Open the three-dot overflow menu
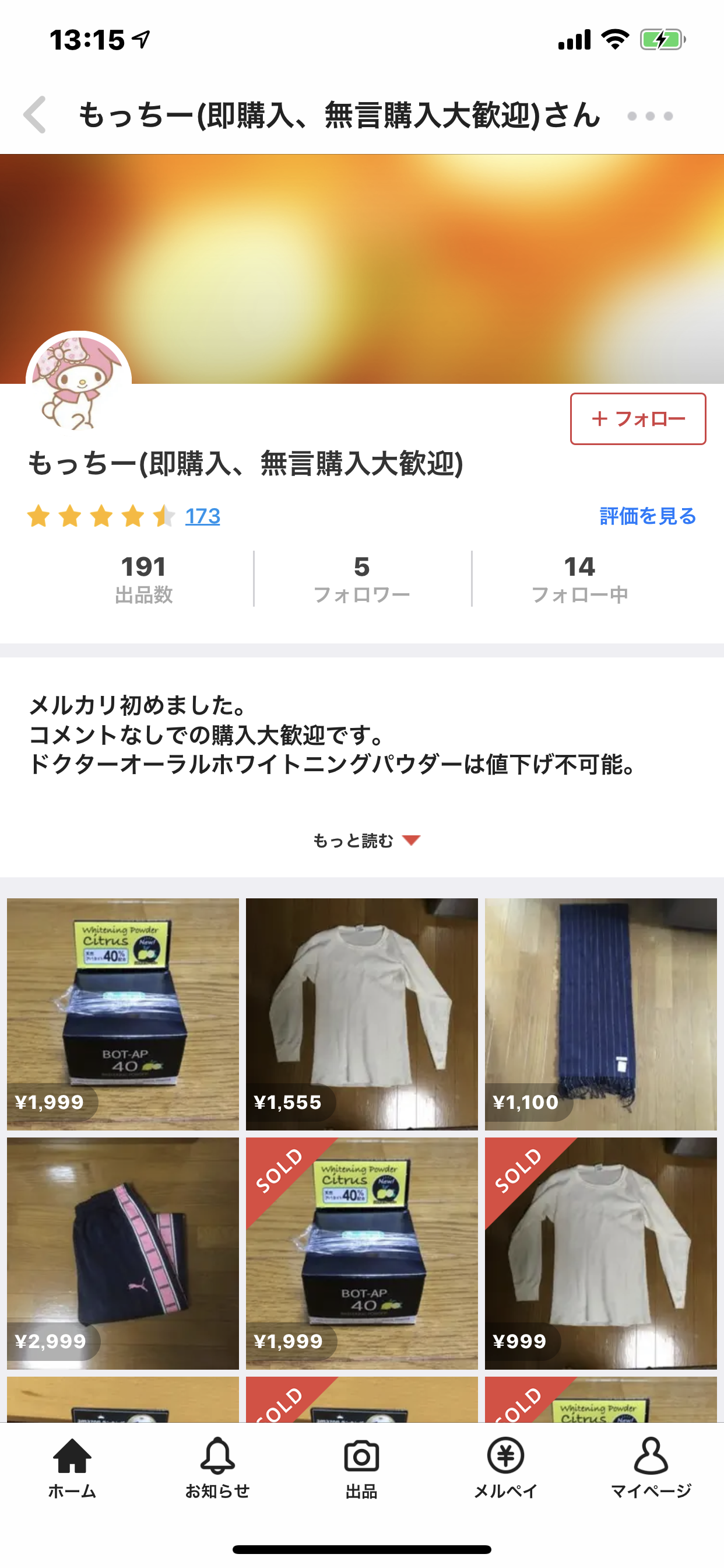724x1568 pixels. point(650,116)
